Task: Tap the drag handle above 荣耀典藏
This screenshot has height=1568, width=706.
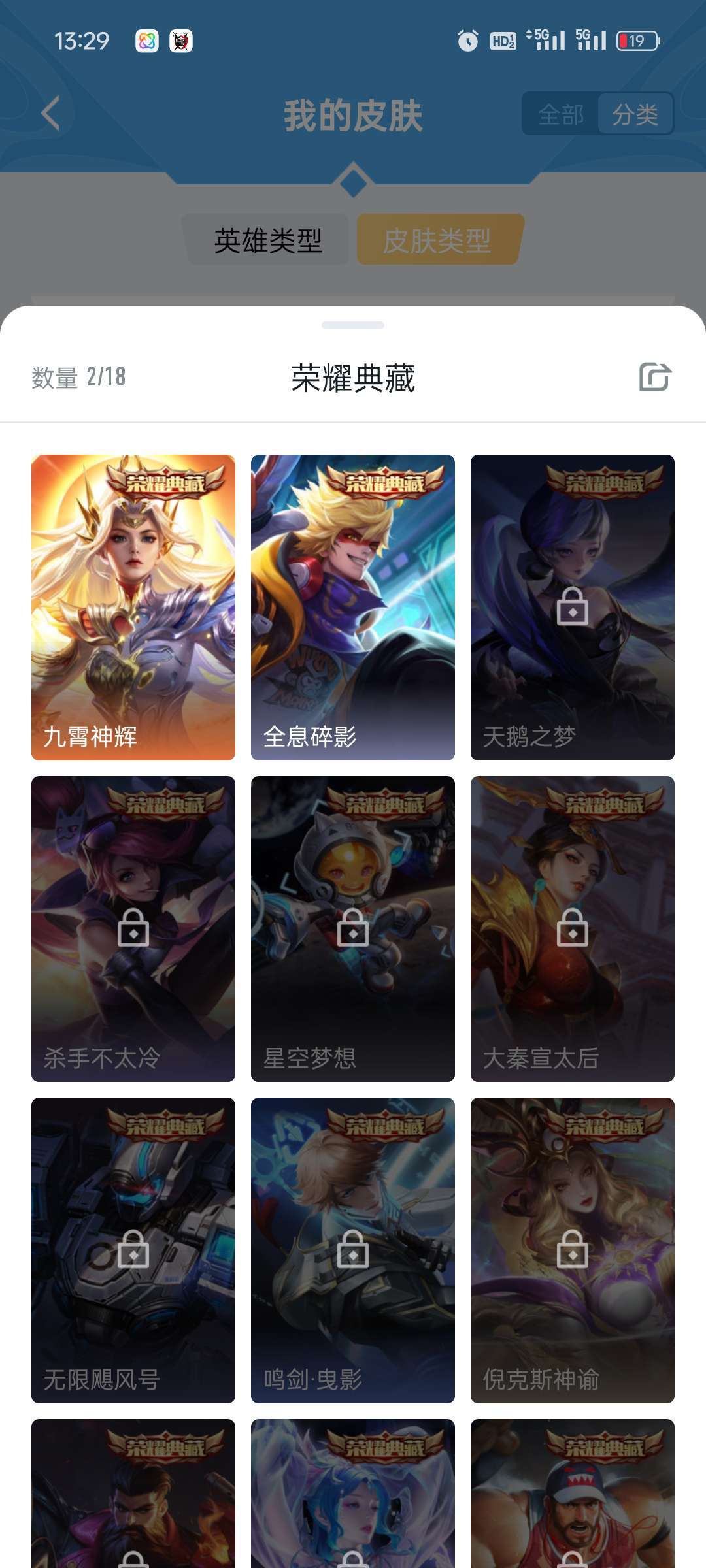Action: (x=353, y=325)
